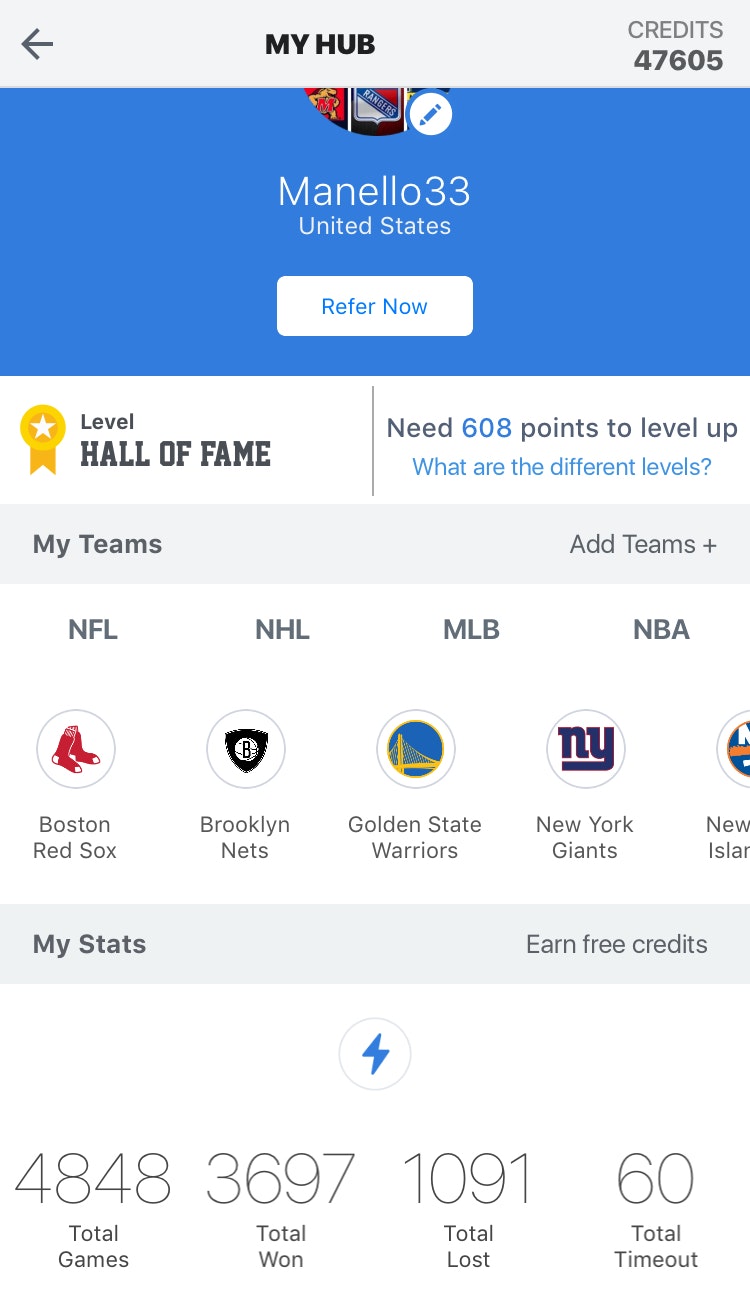Click the Refer Now button
This screenshot has width=750, height=1294.
point(374,305)
